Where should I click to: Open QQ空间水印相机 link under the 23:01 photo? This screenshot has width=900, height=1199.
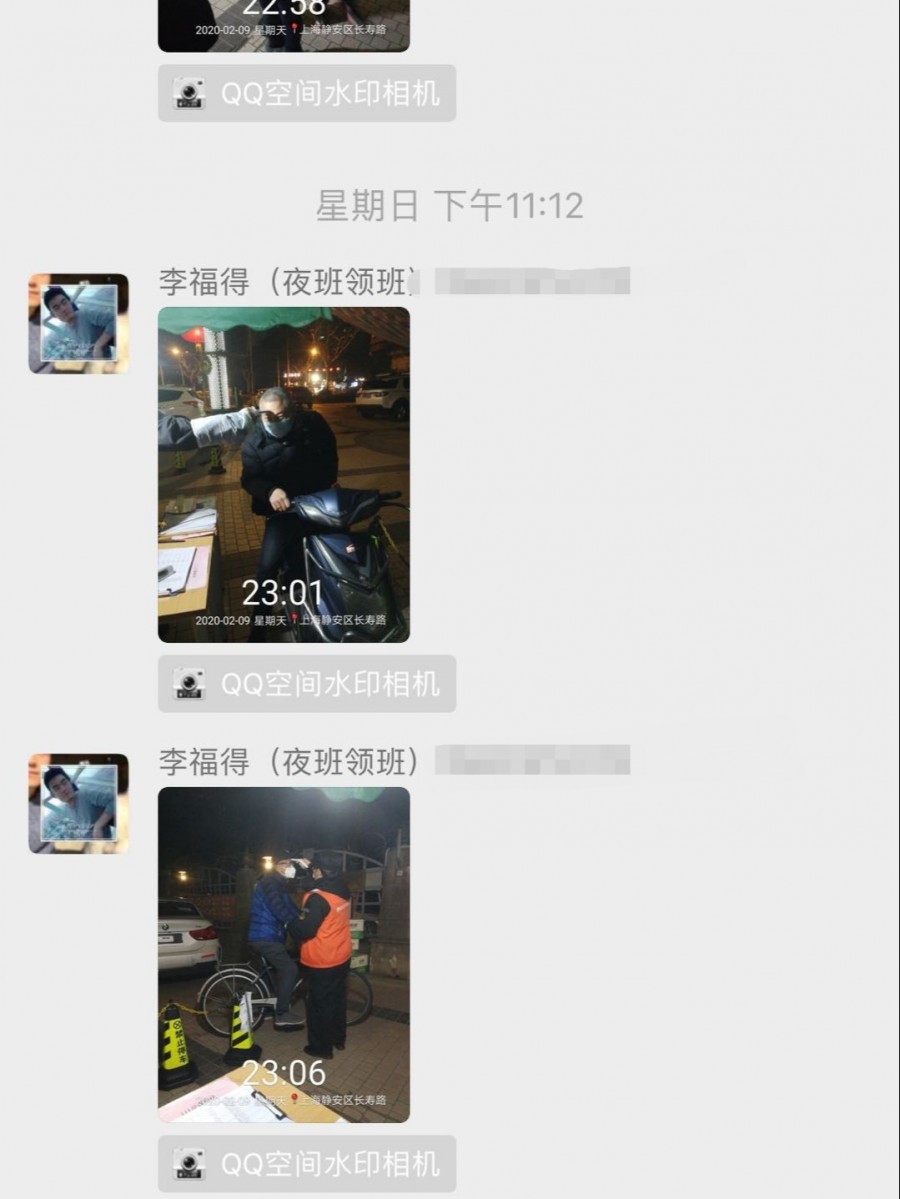(x=306, y=684)
